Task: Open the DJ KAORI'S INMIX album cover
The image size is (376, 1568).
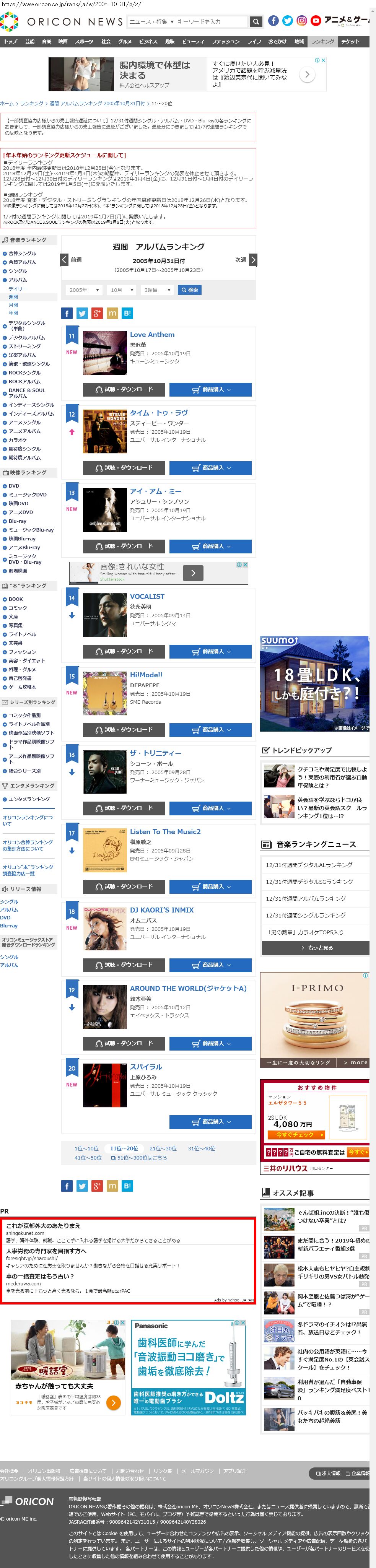Action: 105,928
